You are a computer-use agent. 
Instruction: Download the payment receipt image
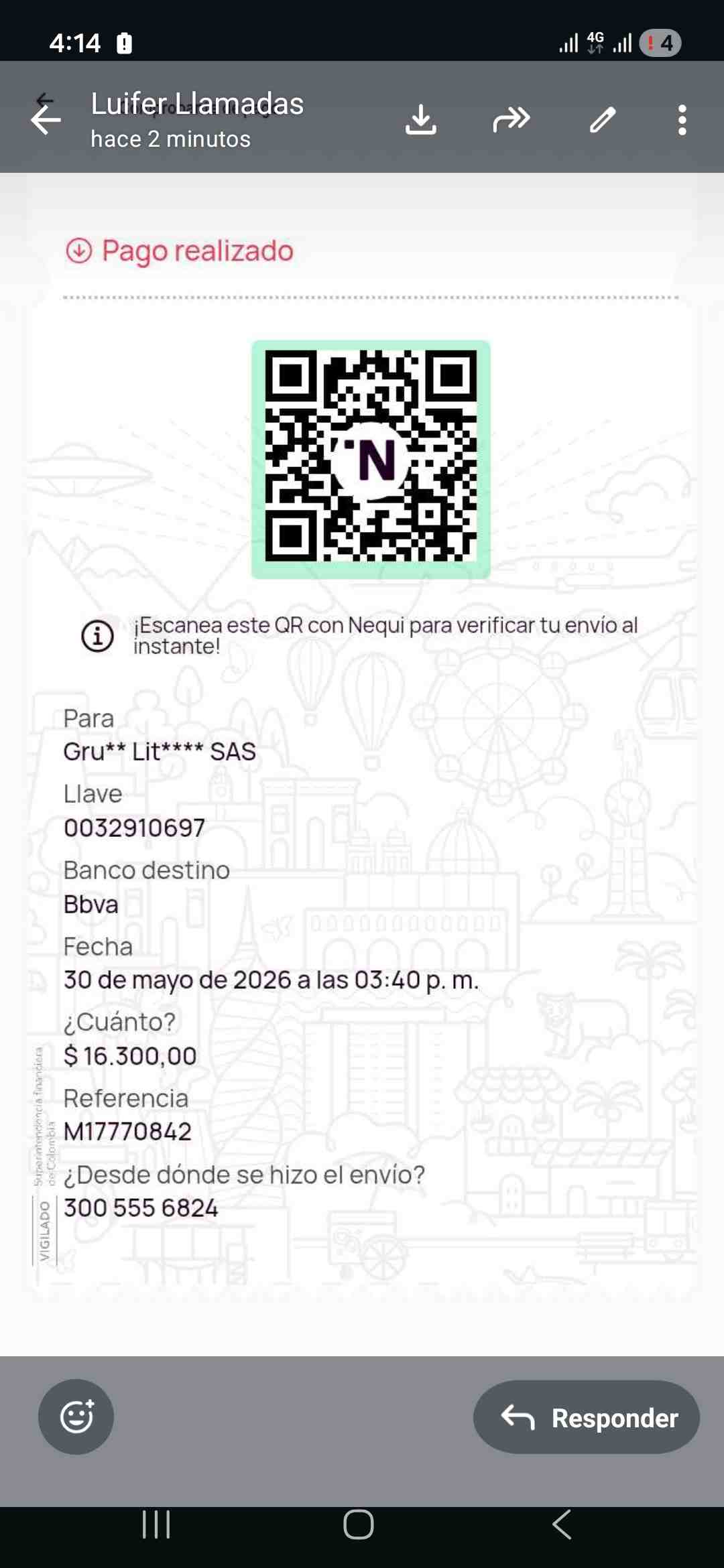(x=421, y=120)
